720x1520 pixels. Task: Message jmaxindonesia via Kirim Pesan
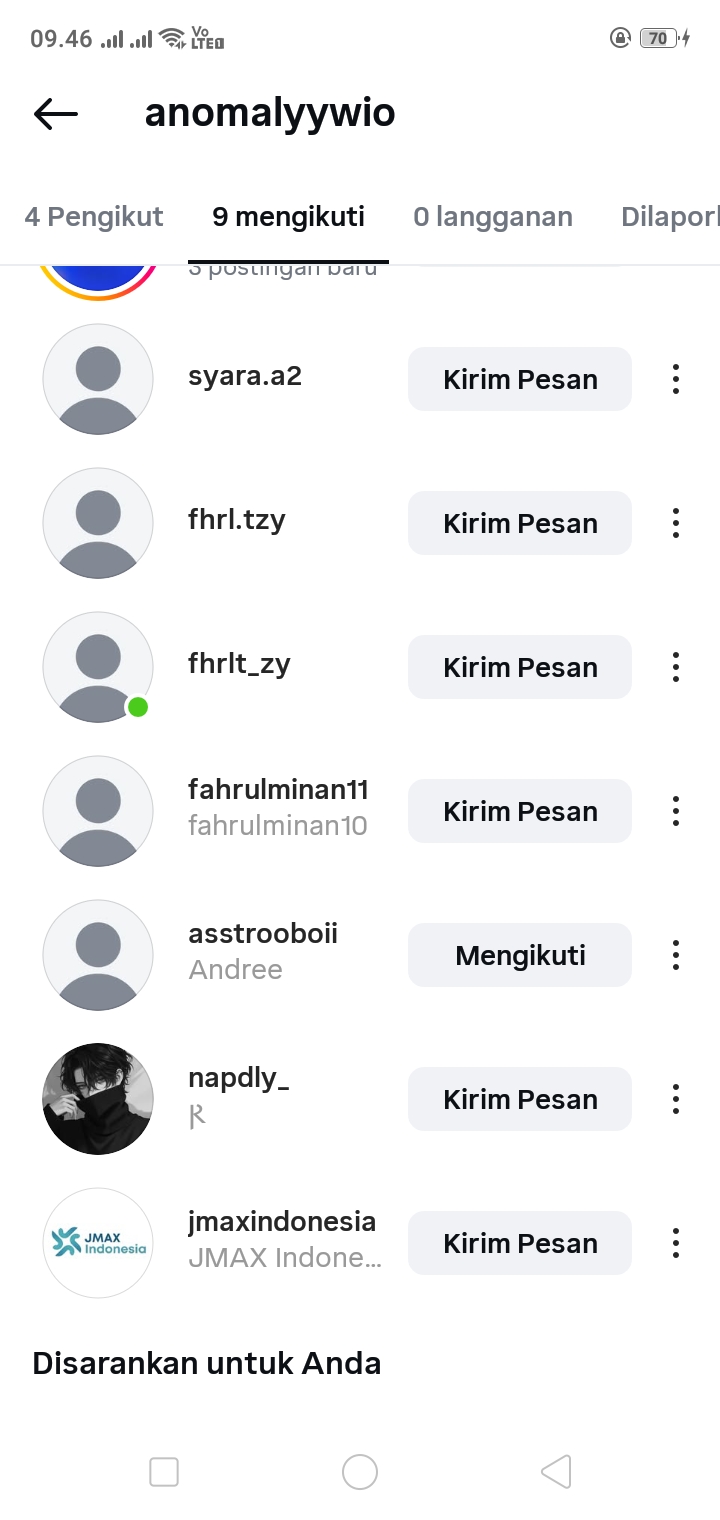click(520, 1243)
